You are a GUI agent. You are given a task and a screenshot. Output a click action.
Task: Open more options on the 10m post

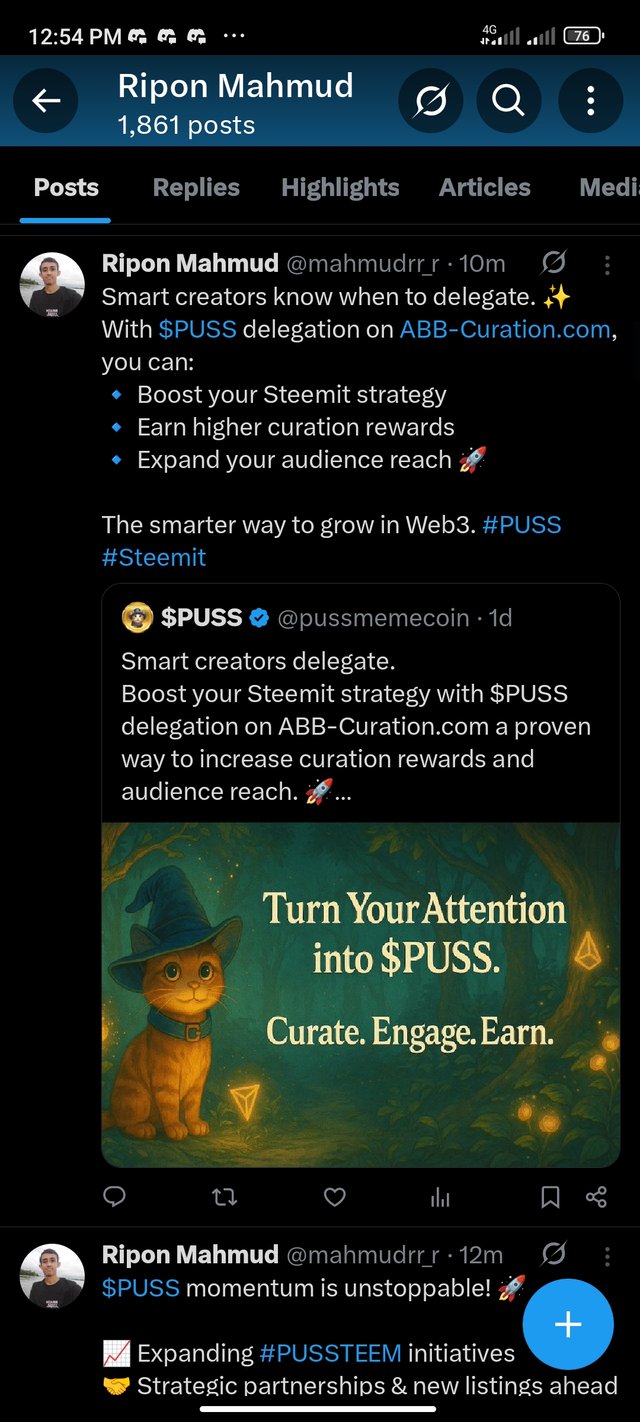tap(607, 265)
